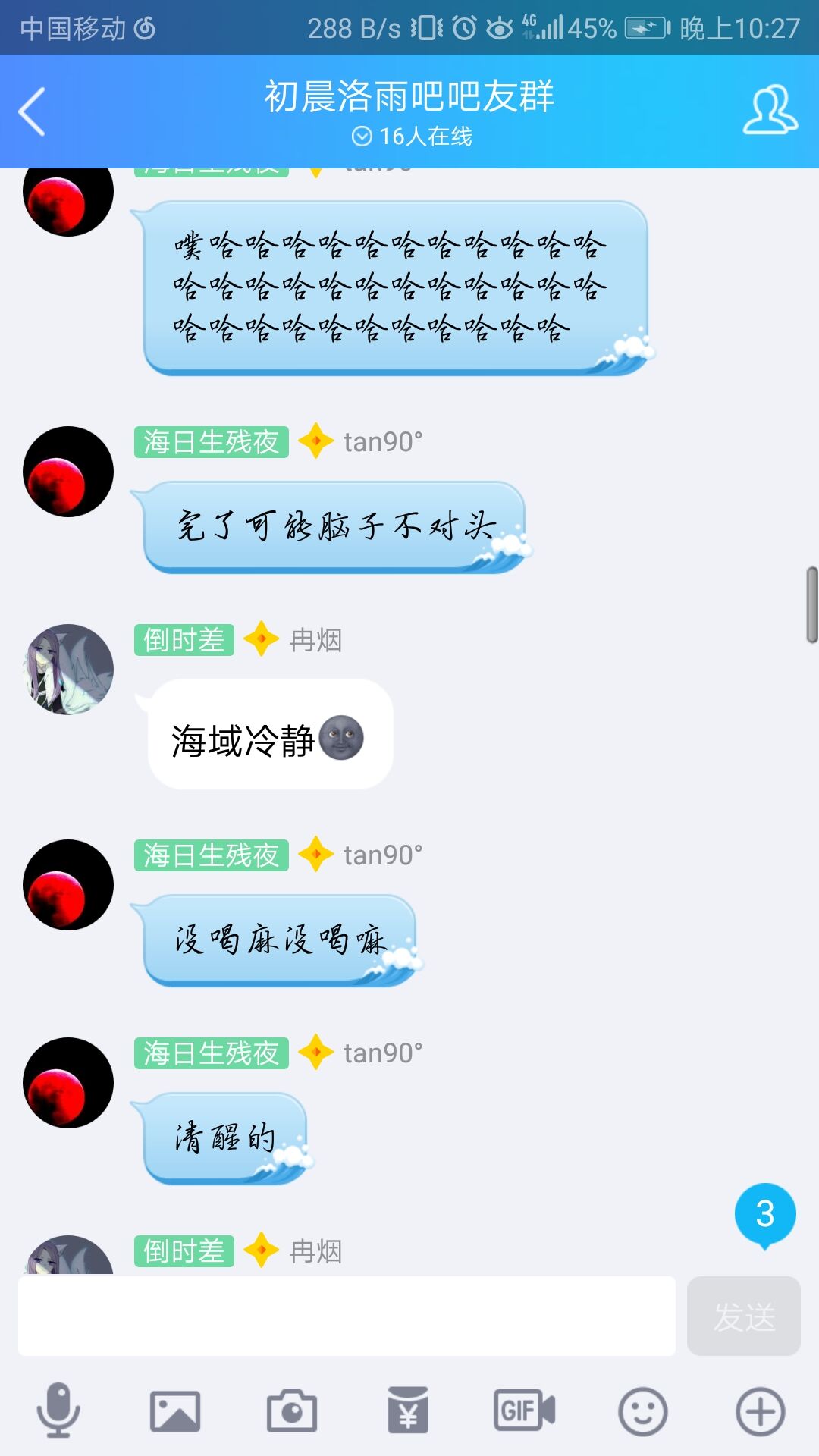Go back from the group chat
This screenshot has height=1456, width=819.
33,111
